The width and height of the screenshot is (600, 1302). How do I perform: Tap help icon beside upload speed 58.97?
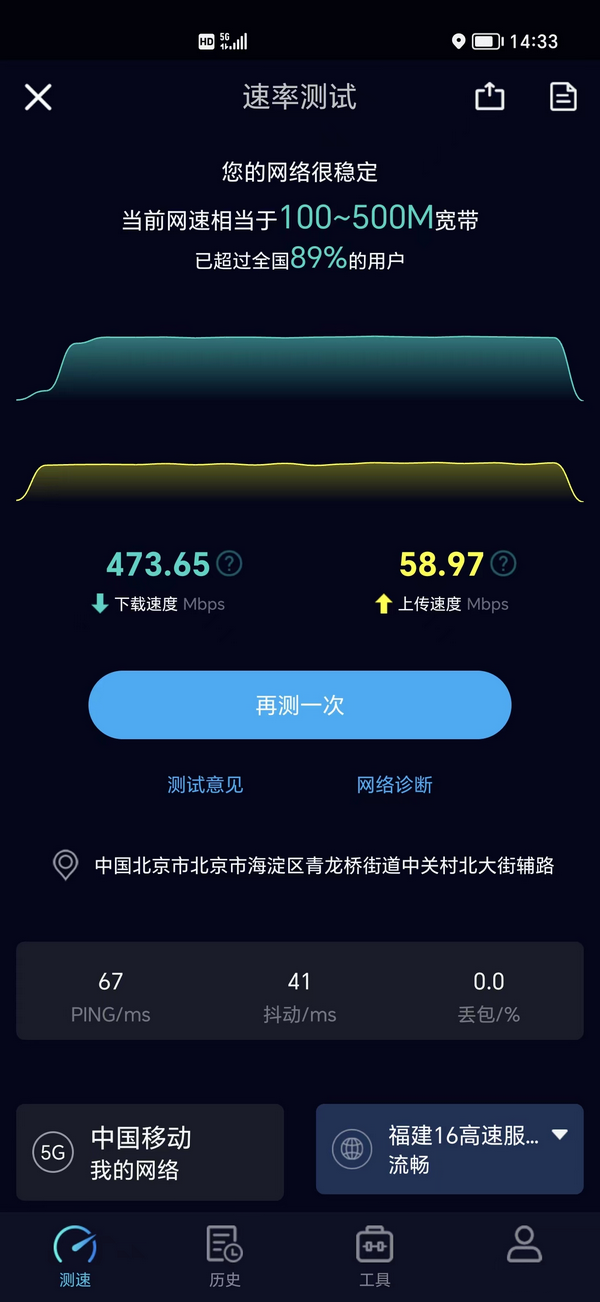(x=503, y=564)
